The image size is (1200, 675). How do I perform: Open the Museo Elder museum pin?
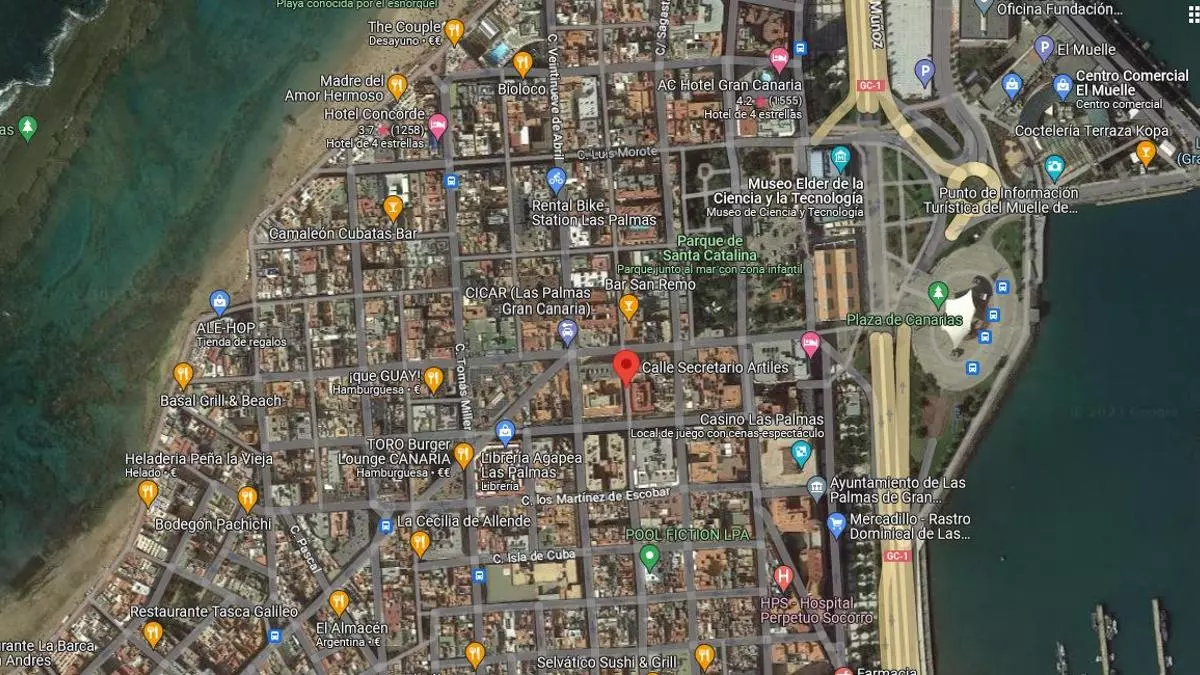click(x=840, y=158)
